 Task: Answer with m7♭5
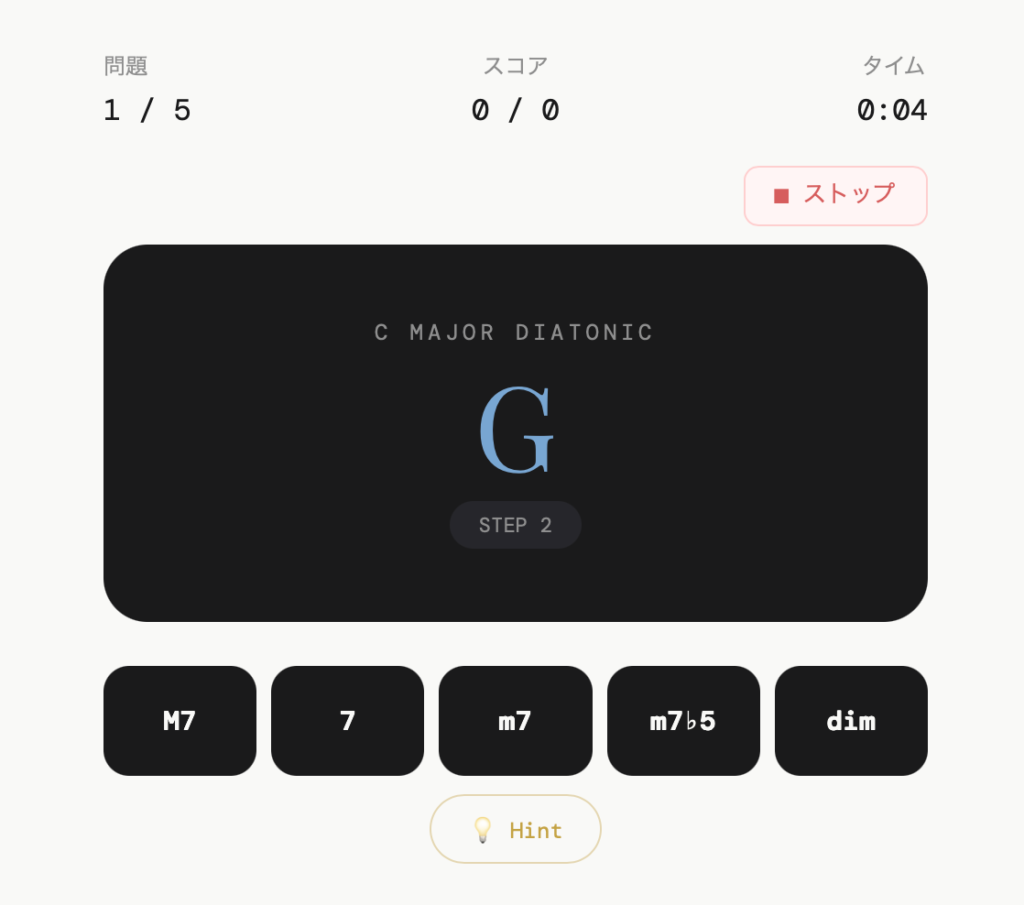point(683,721)
